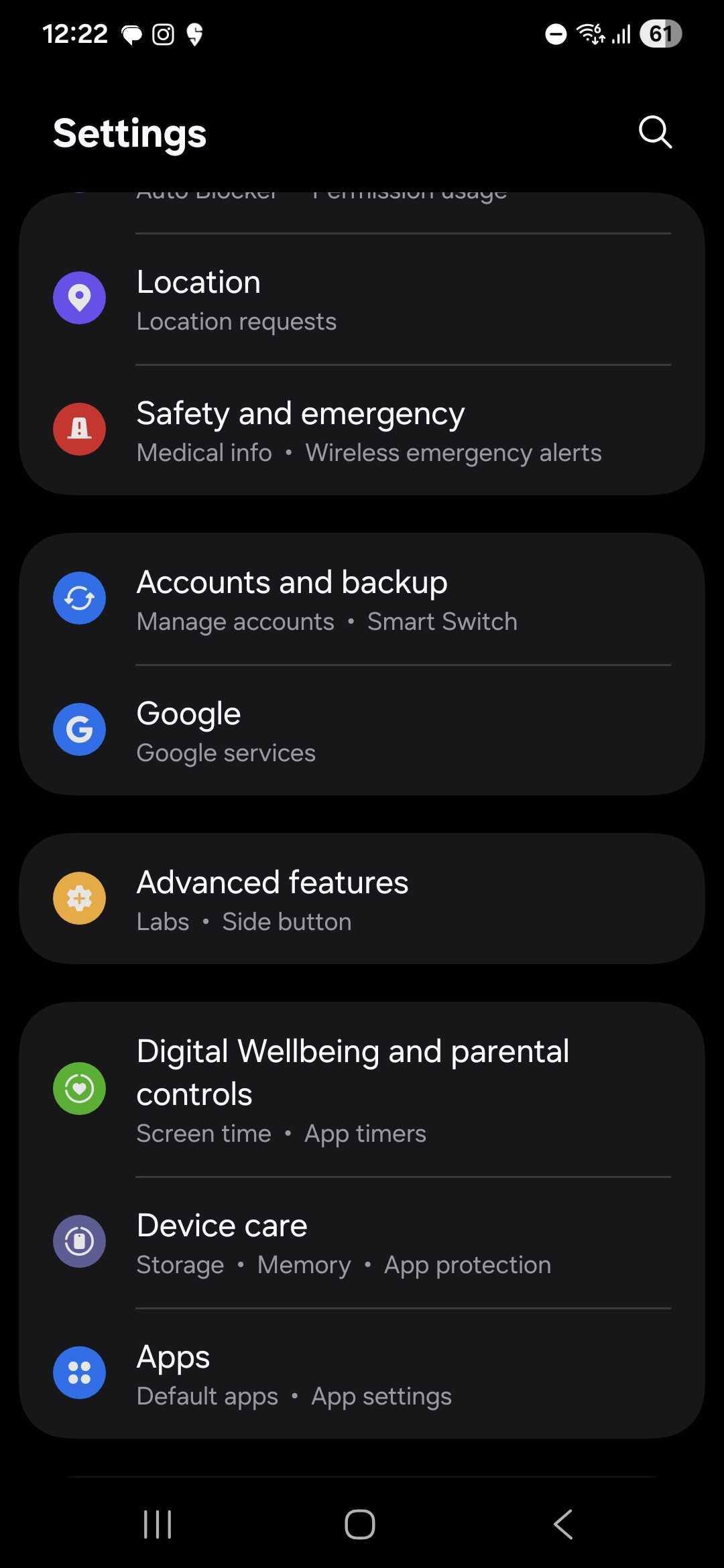
Task: Open Safety and emergency settings
Action: (x=362, y=431)
